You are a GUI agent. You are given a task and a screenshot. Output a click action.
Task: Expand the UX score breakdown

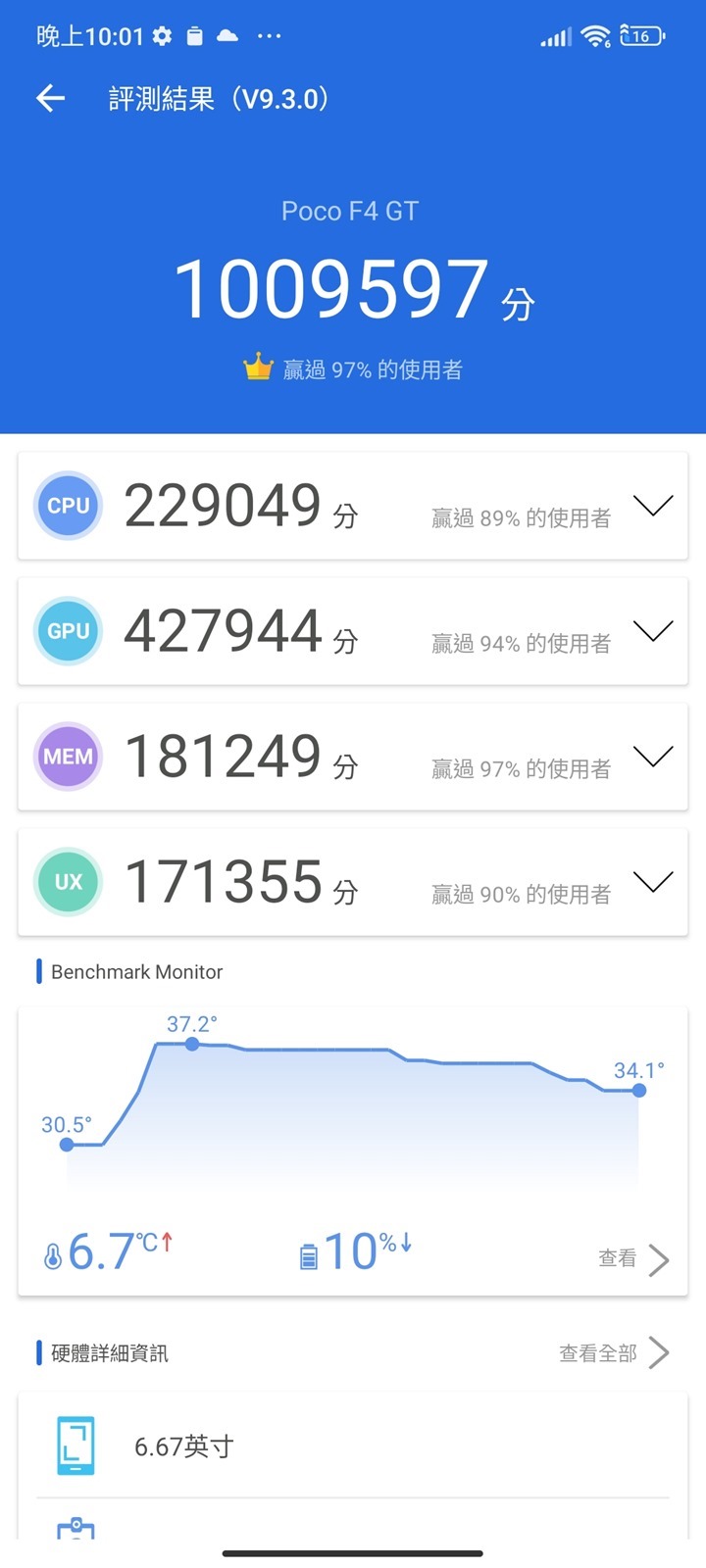(x=653, y=882)
